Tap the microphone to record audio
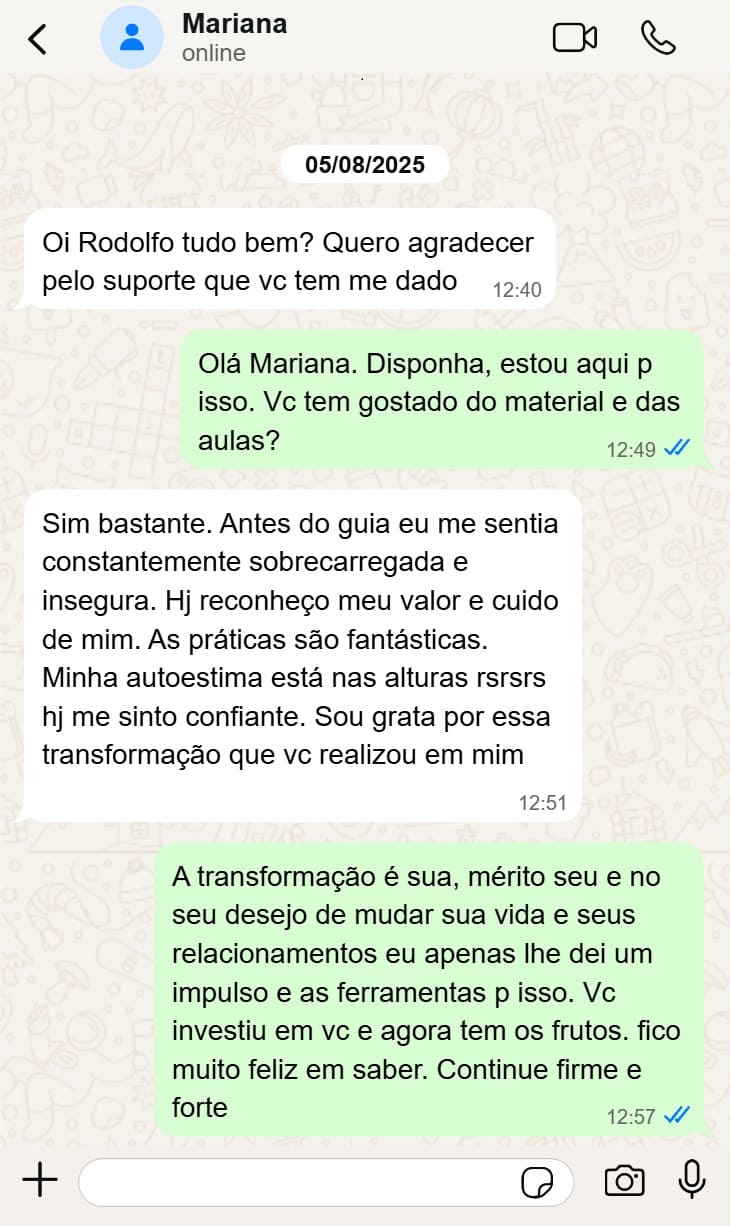732x1226 pixels. [691, 1180]
